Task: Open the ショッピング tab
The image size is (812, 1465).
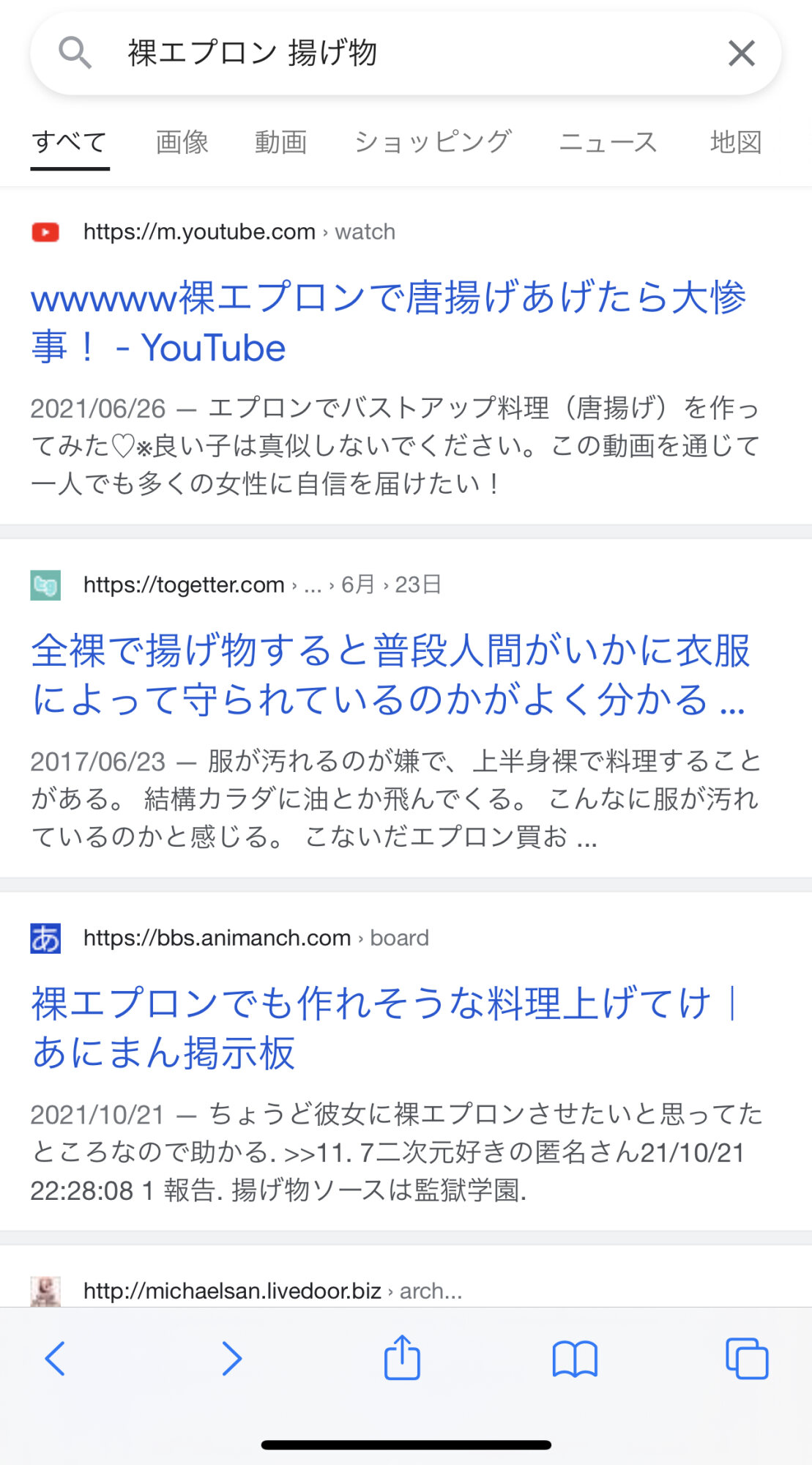Action: (433, 142)
